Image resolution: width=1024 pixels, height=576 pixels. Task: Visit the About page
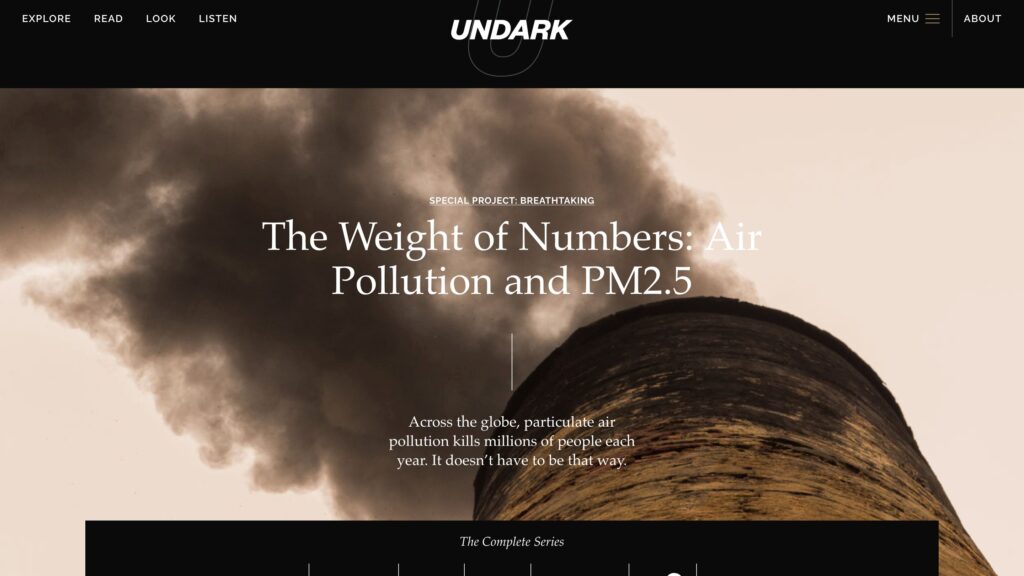pyautogui.click(x=982, y=19)
